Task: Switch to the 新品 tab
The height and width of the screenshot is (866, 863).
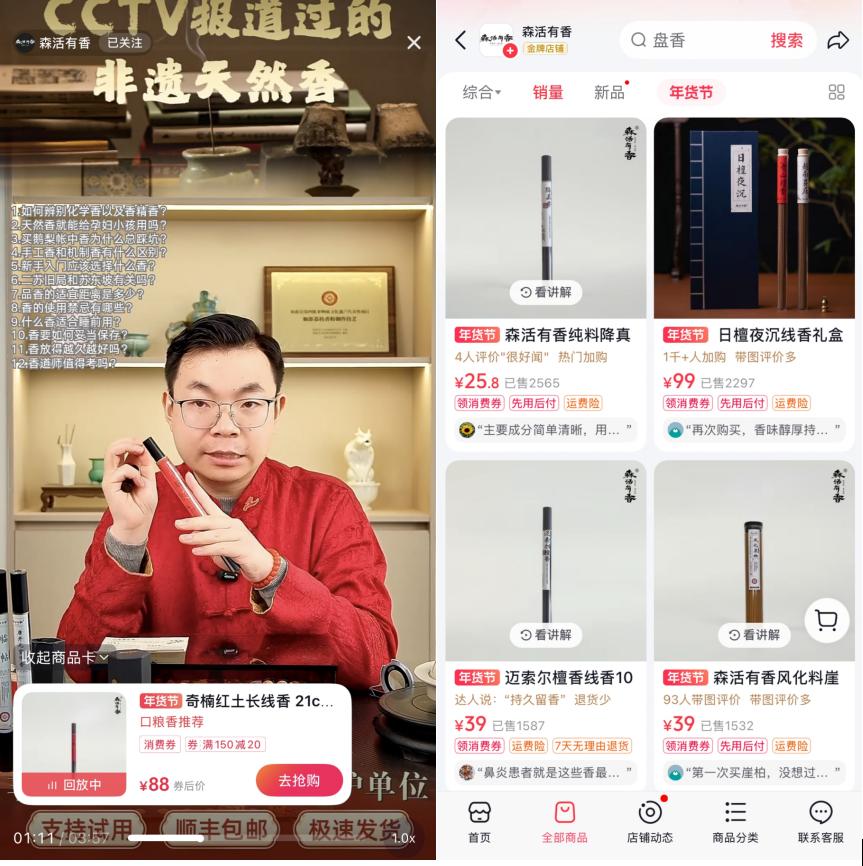Action: coord(609,92)
